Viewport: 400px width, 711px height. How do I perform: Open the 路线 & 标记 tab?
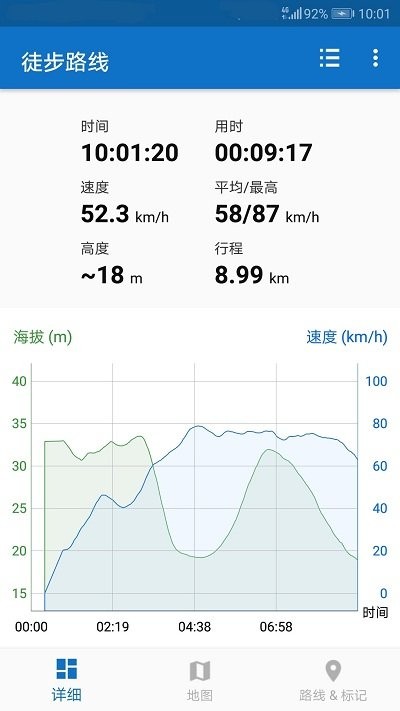click(x=333, y=679)
